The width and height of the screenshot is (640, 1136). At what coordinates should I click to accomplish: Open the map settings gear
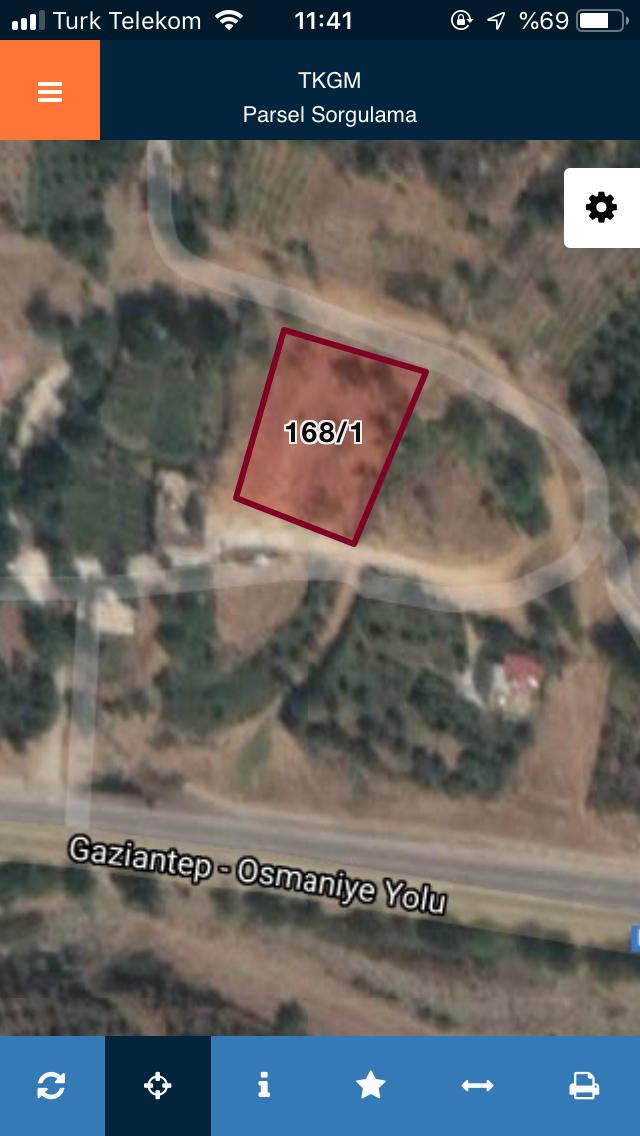(x=602, y=208)
